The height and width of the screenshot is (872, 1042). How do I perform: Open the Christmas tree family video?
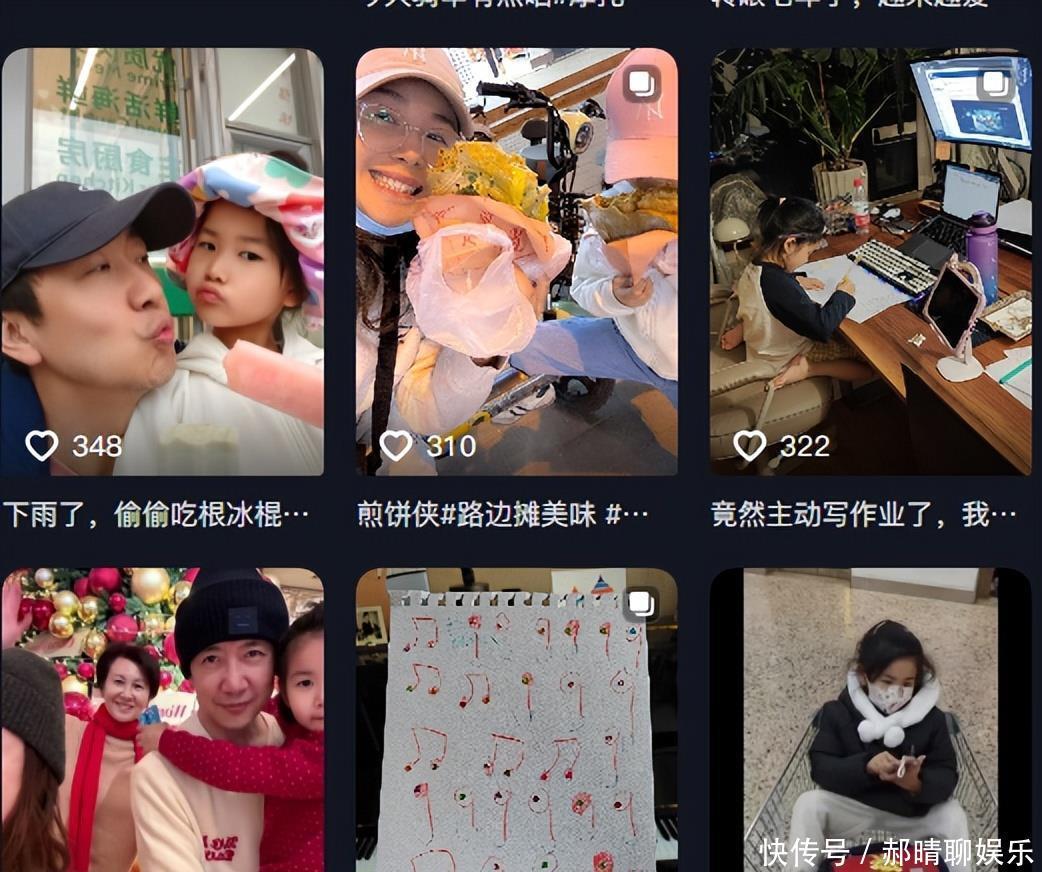coord(163,720)
